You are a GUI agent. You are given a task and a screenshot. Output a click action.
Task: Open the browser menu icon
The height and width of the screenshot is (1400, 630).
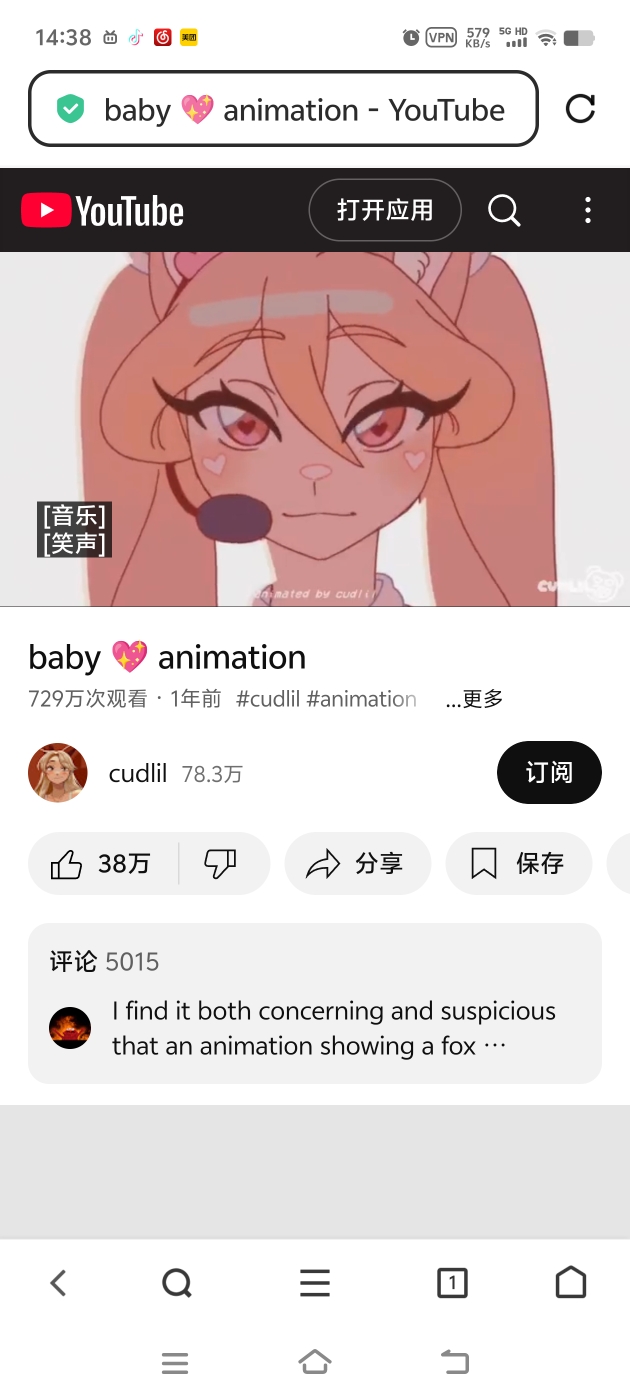(315, 1282)
